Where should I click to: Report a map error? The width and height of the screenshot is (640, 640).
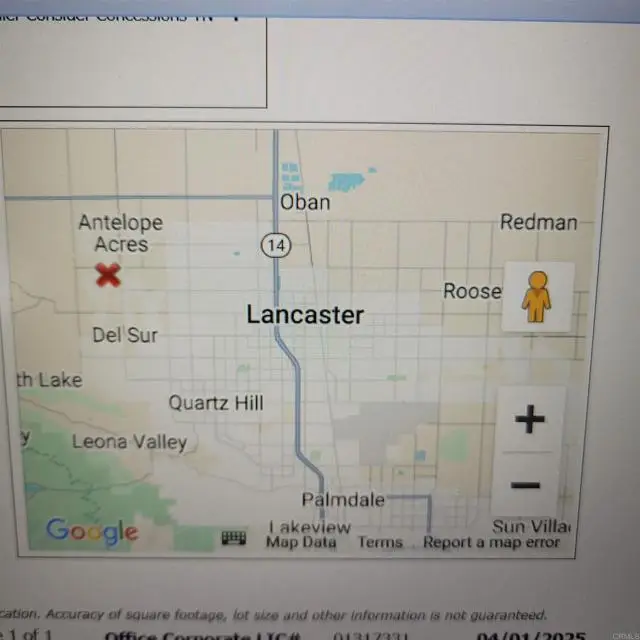pos(491,542)
